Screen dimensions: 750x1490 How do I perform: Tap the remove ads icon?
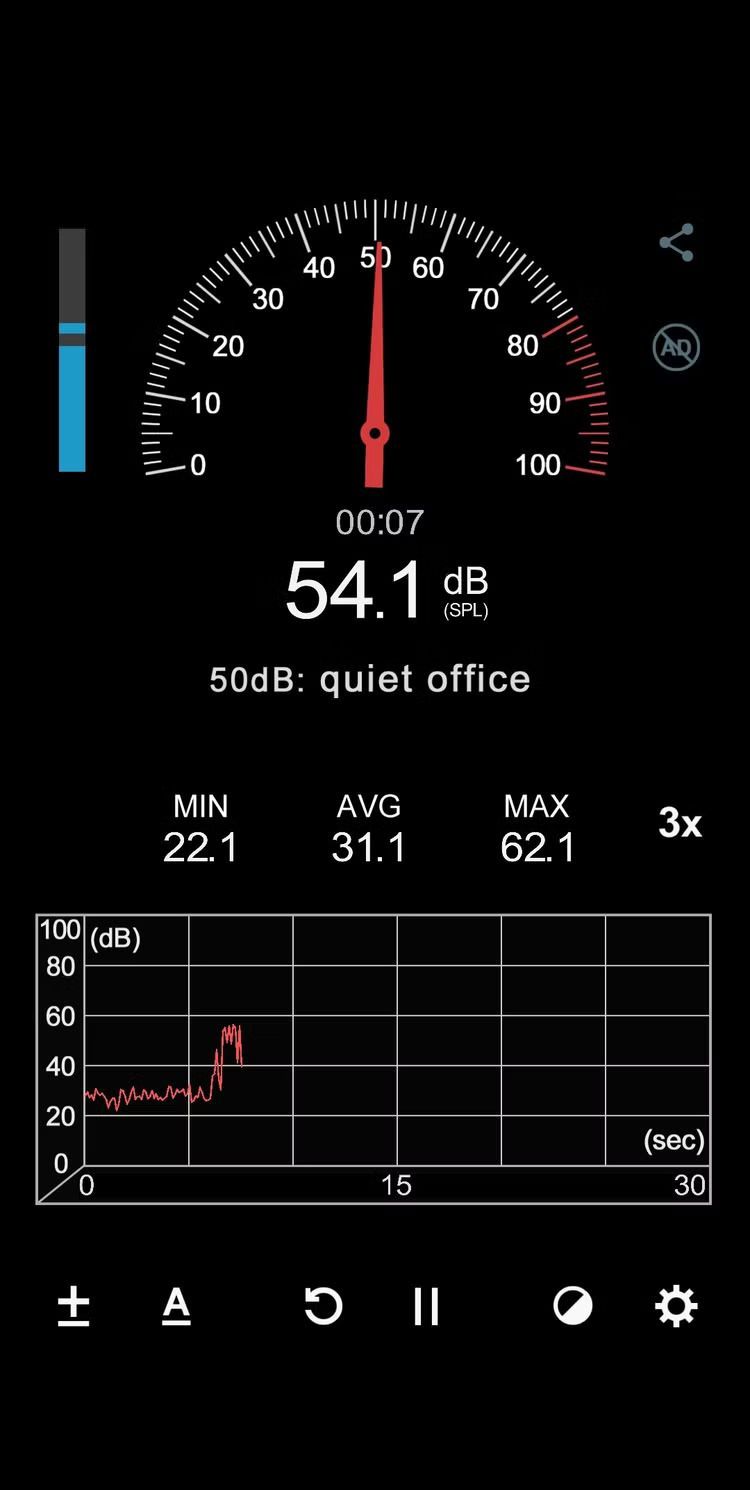[x=676, y=347]
